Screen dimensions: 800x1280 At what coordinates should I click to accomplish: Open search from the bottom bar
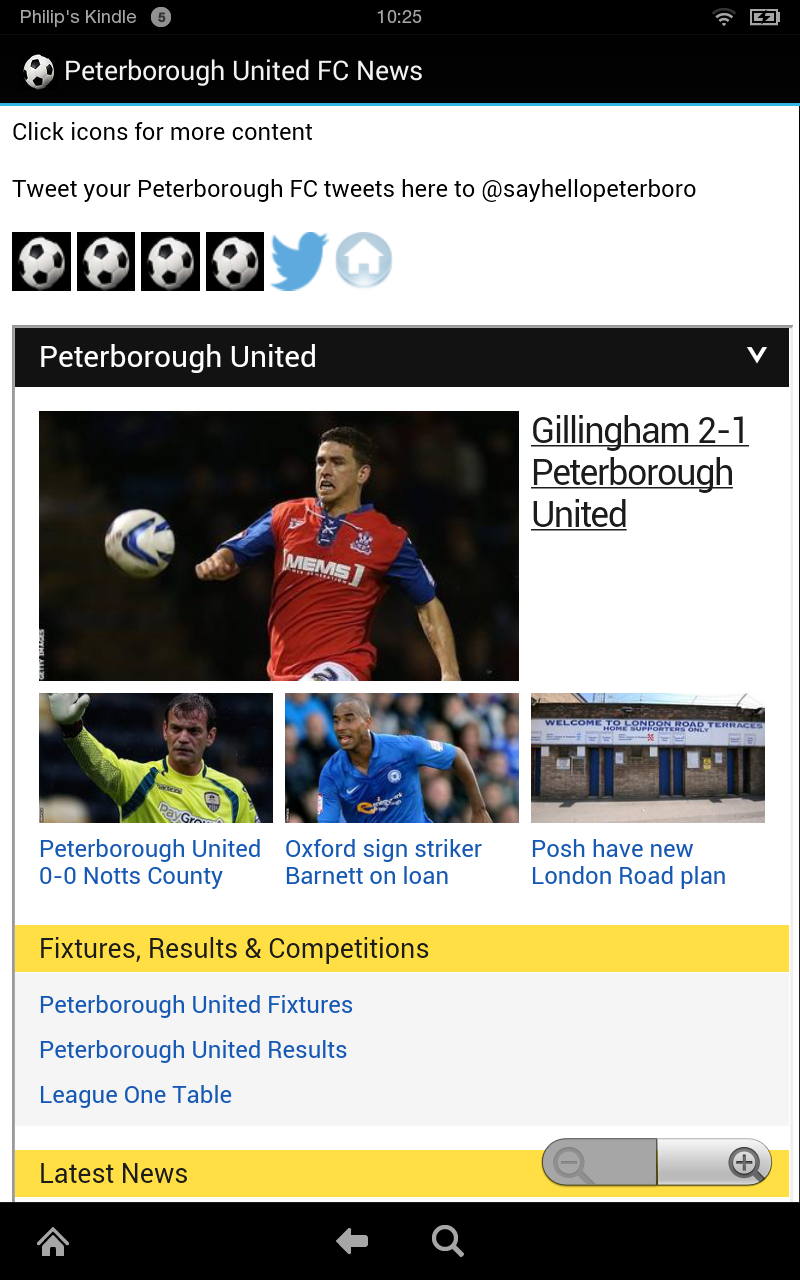click(447, 1242)
